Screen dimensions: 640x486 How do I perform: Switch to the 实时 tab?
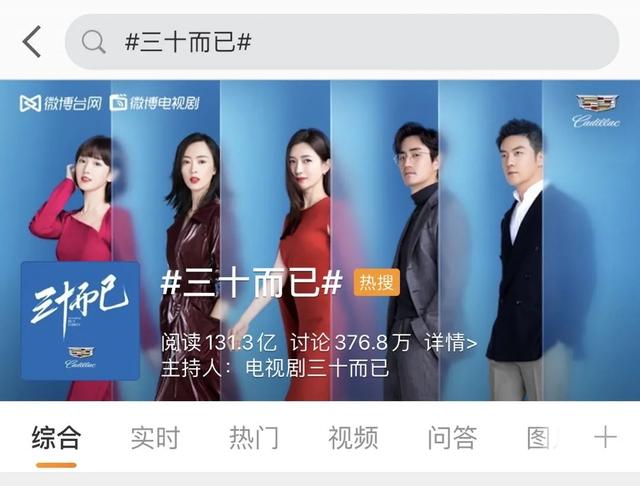tap(155, 438)
